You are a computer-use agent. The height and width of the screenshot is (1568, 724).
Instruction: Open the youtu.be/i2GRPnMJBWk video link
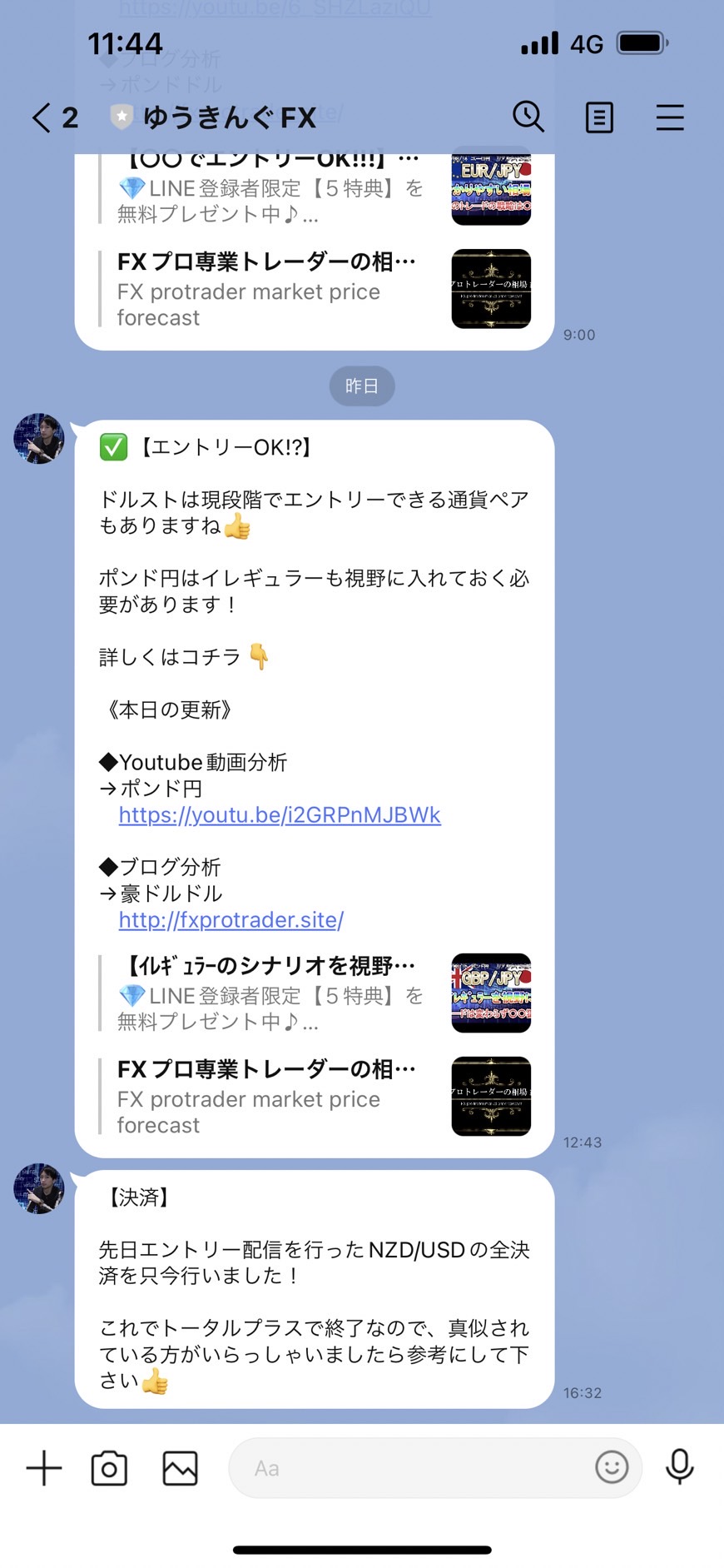(280, 814)
